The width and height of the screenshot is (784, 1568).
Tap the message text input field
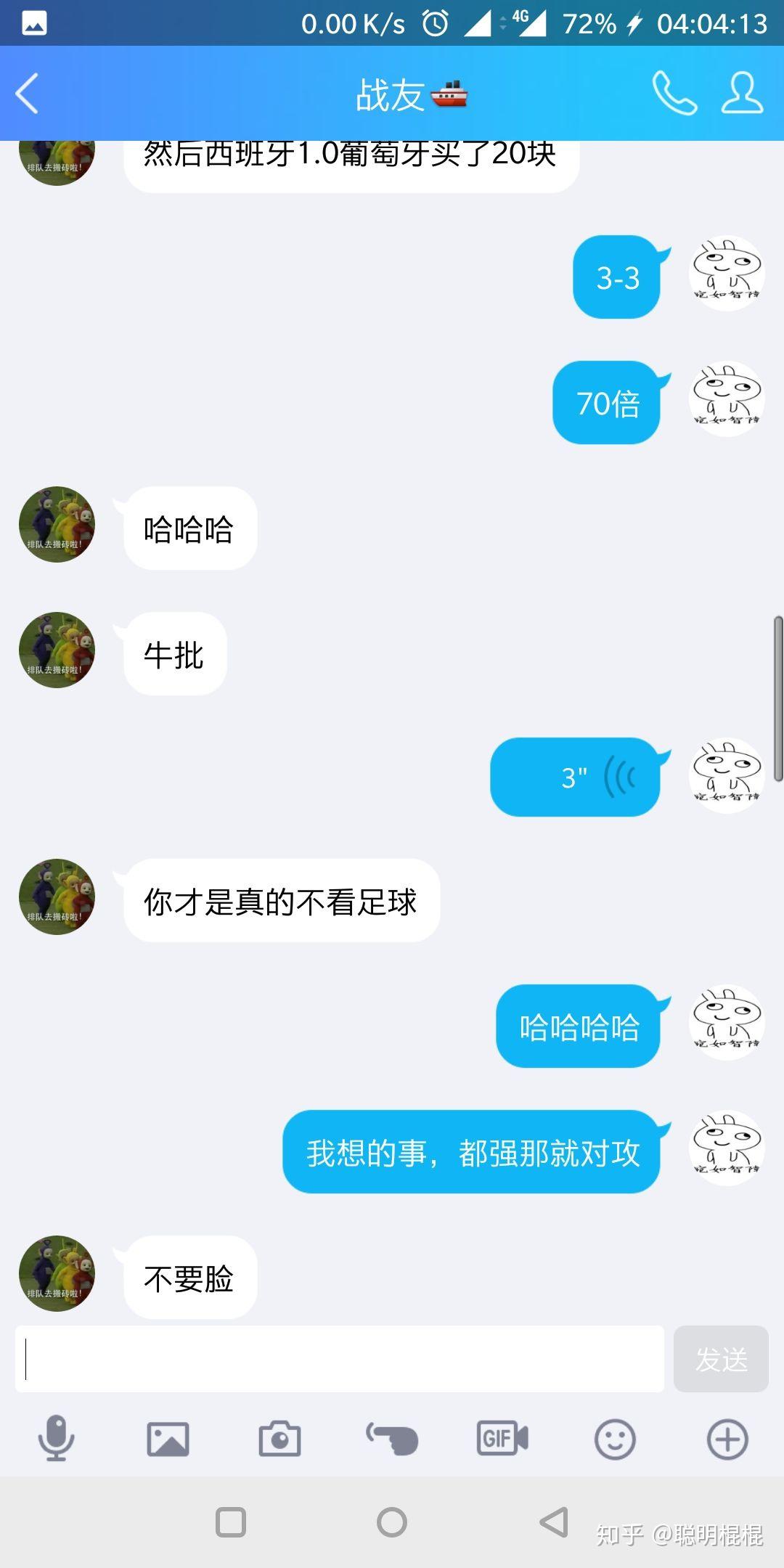tap(341, 1359)
